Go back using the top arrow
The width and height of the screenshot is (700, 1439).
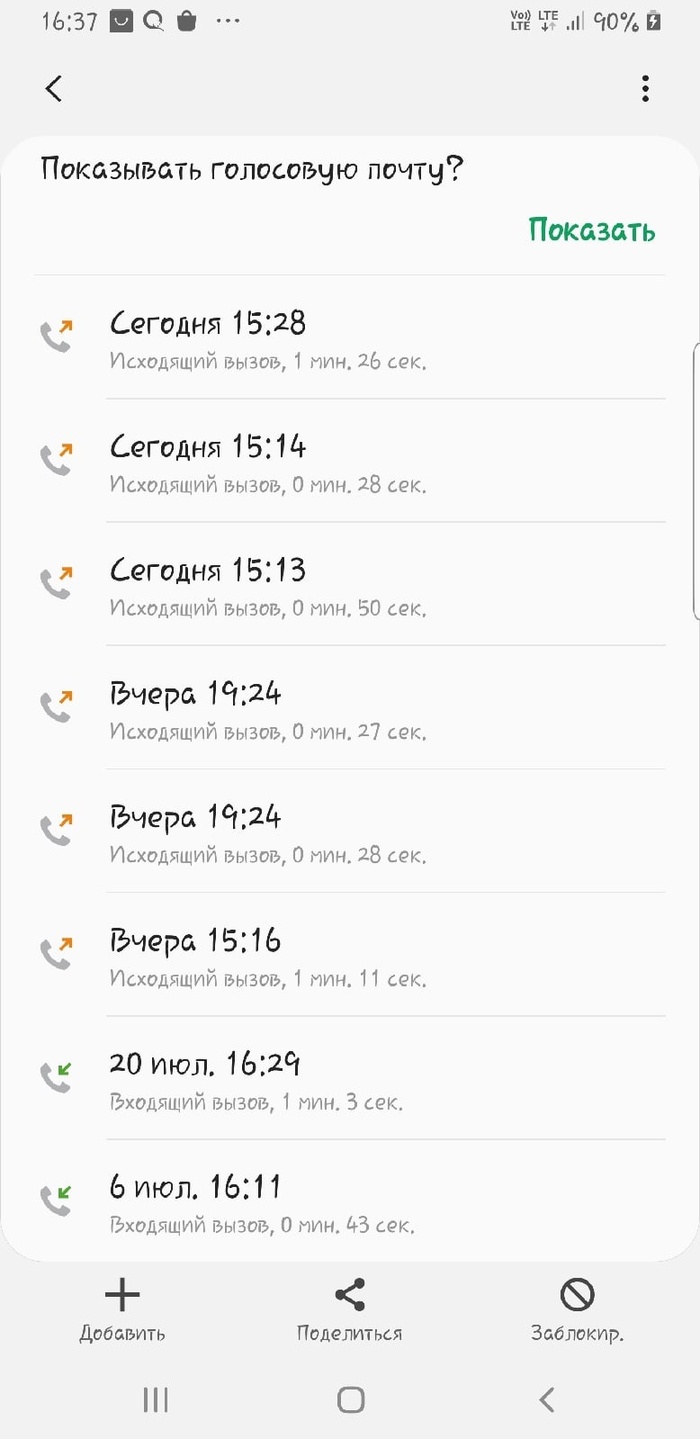(x=54, y=88)
